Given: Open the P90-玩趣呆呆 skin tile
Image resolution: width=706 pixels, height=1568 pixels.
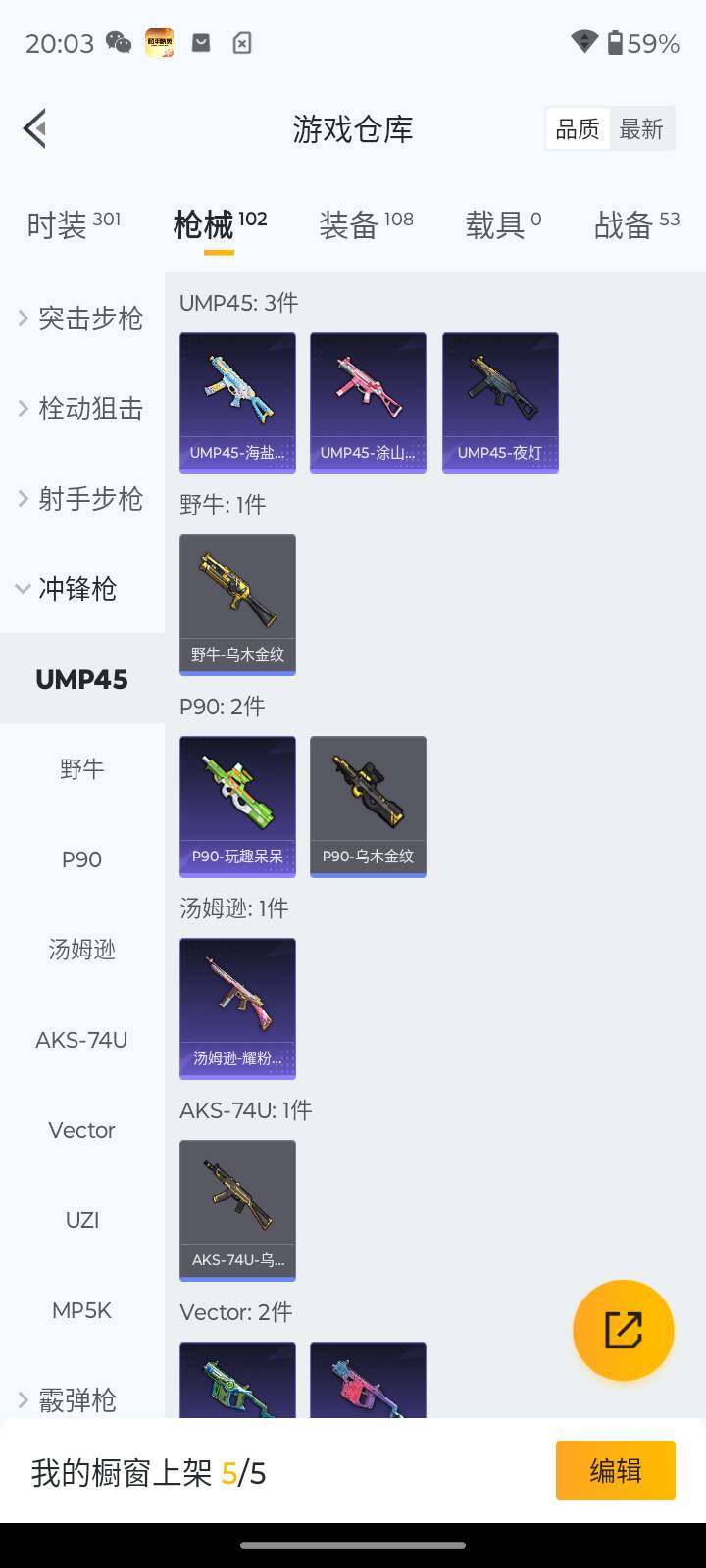Looking at the screenshot, I should (x=237, y=806).
